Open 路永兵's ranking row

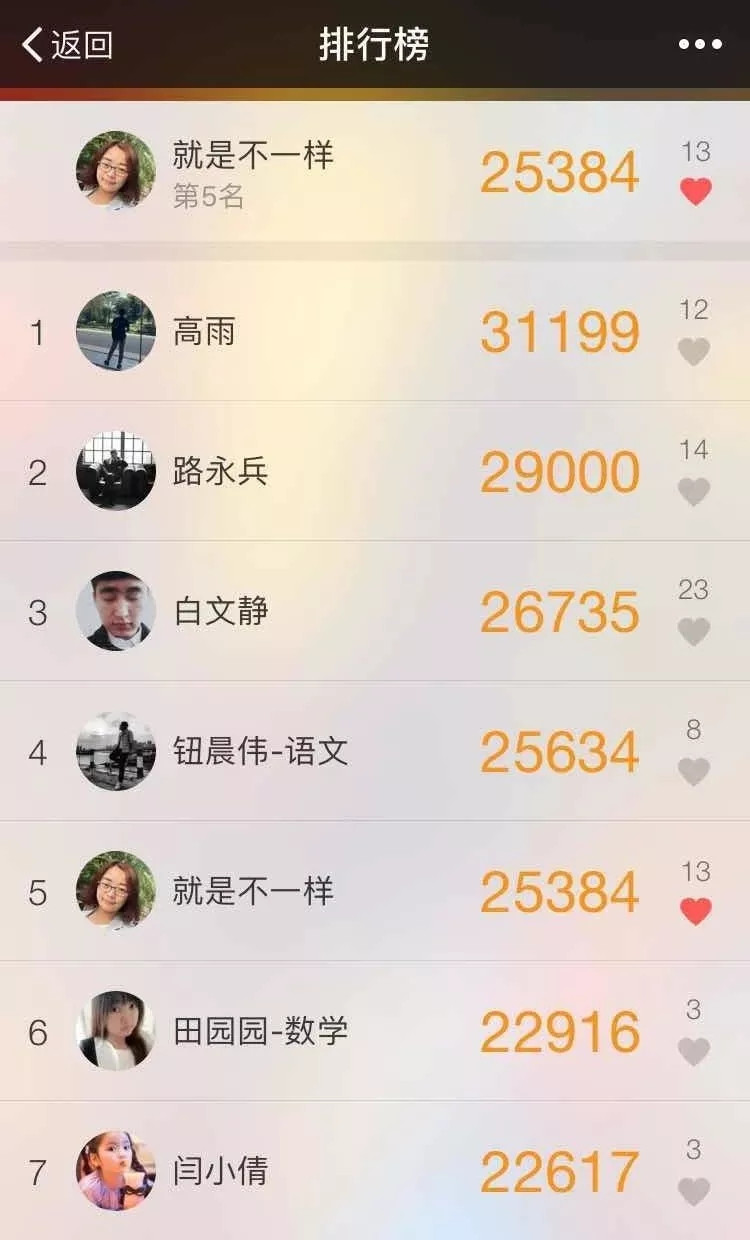pyautogui.click(x=300, y=471)
